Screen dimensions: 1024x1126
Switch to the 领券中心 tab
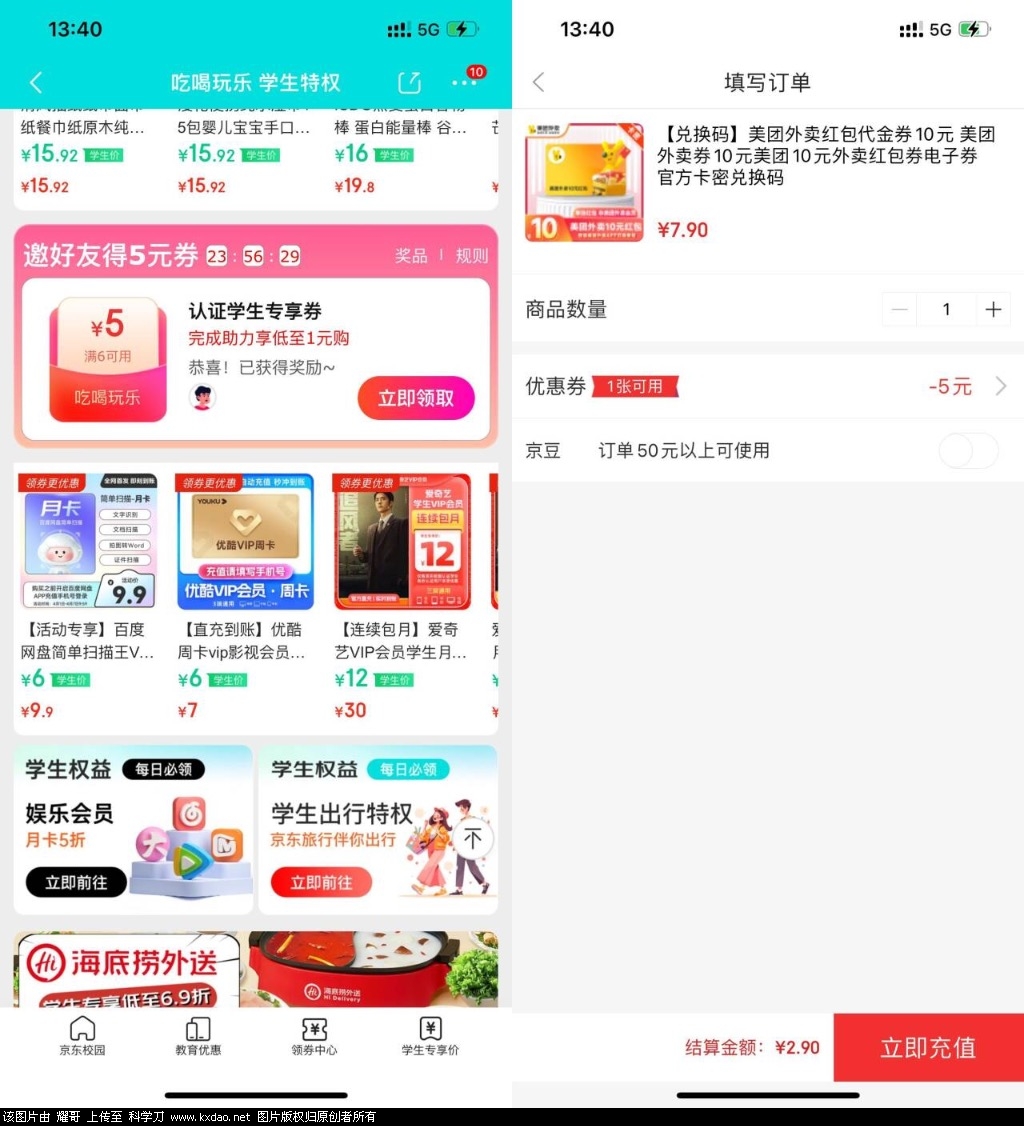pyautogui.click(x=314, y=1036)
